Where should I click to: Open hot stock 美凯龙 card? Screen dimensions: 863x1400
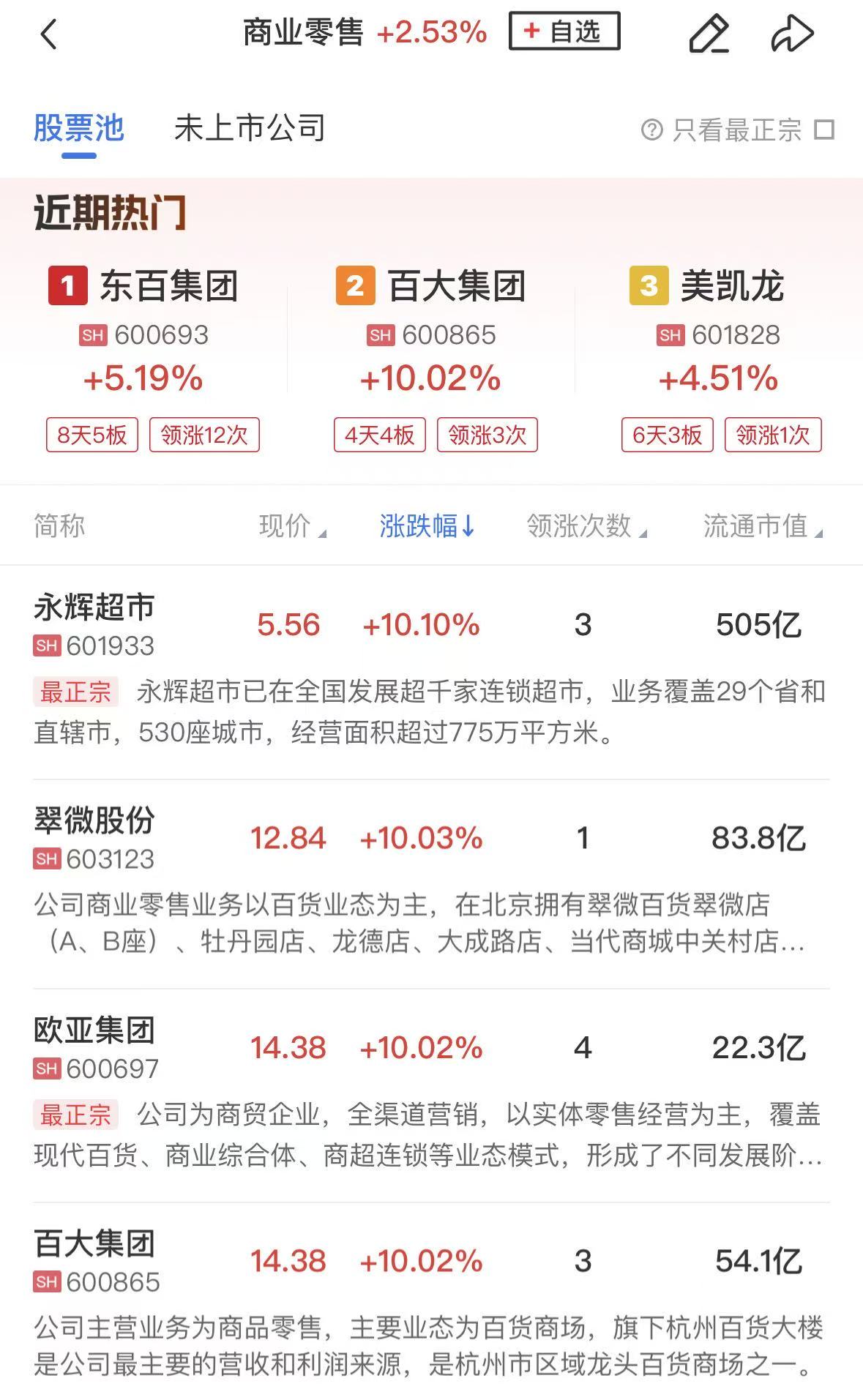(x=719, y=357)
